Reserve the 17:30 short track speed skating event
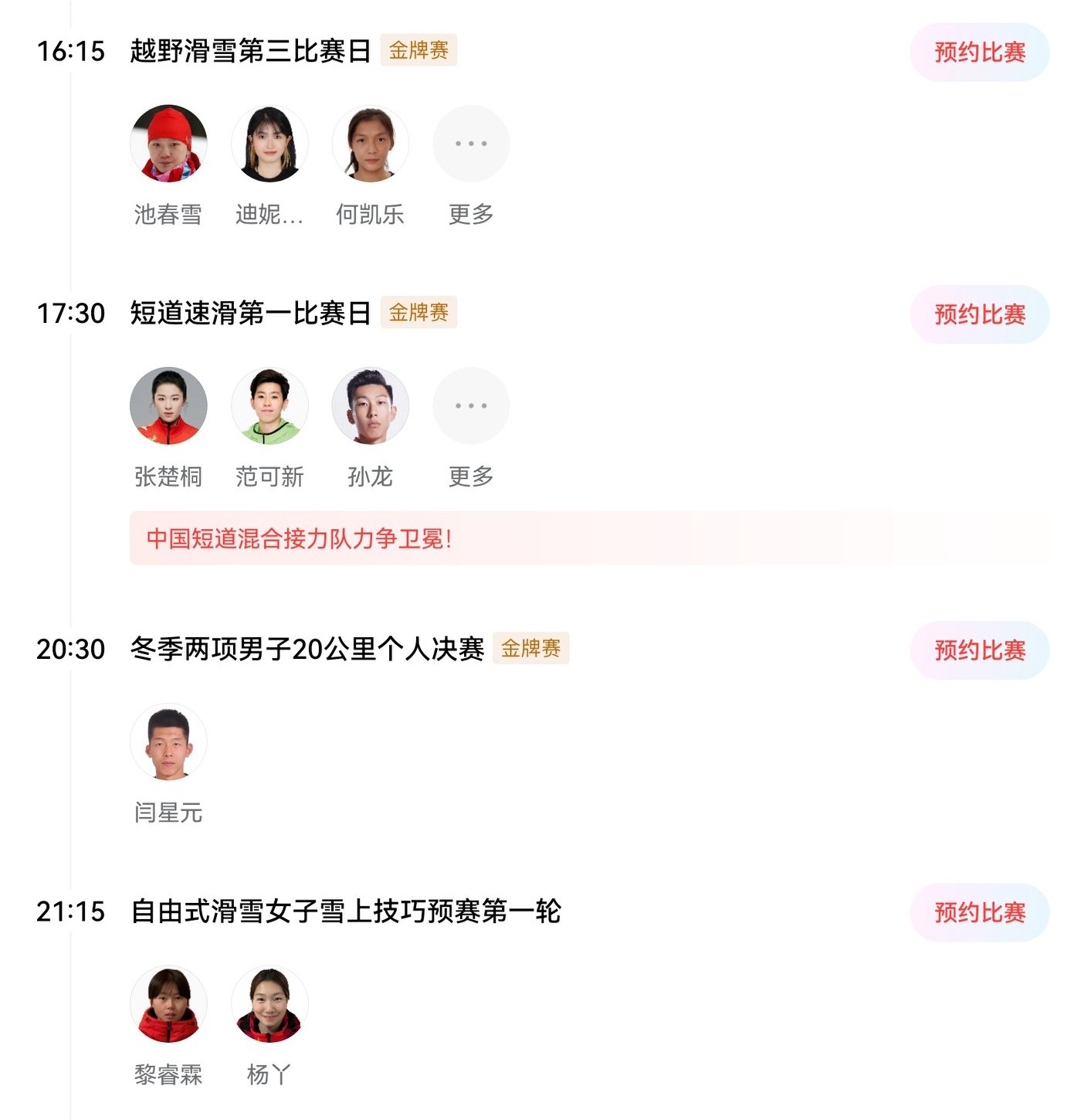The height and width of the screenshot is (1120, 1081). pos(979,314)
